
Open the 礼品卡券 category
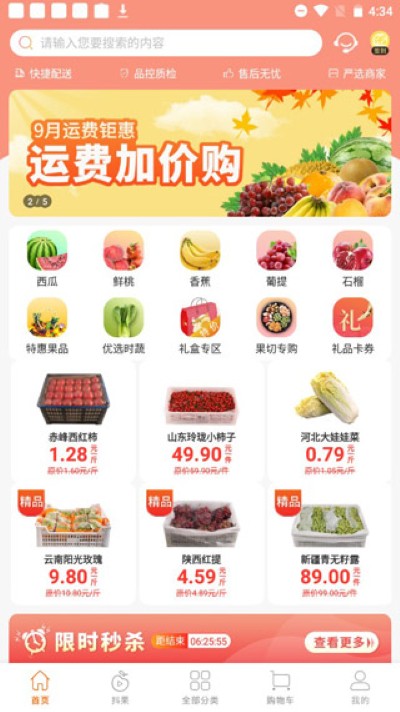click(353, 326)
